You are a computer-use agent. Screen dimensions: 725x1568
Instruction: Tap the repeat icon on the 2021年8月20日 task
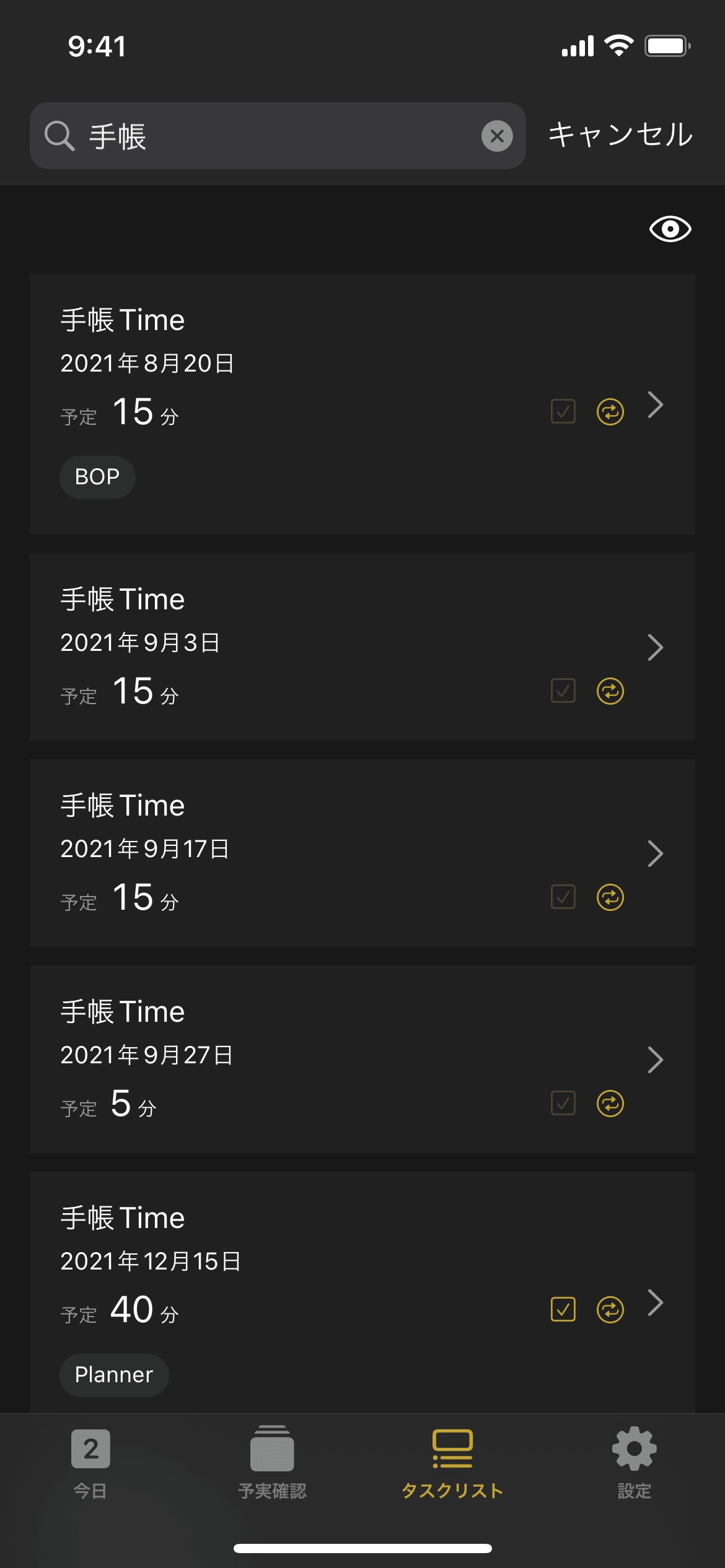(x=610, y=412)
